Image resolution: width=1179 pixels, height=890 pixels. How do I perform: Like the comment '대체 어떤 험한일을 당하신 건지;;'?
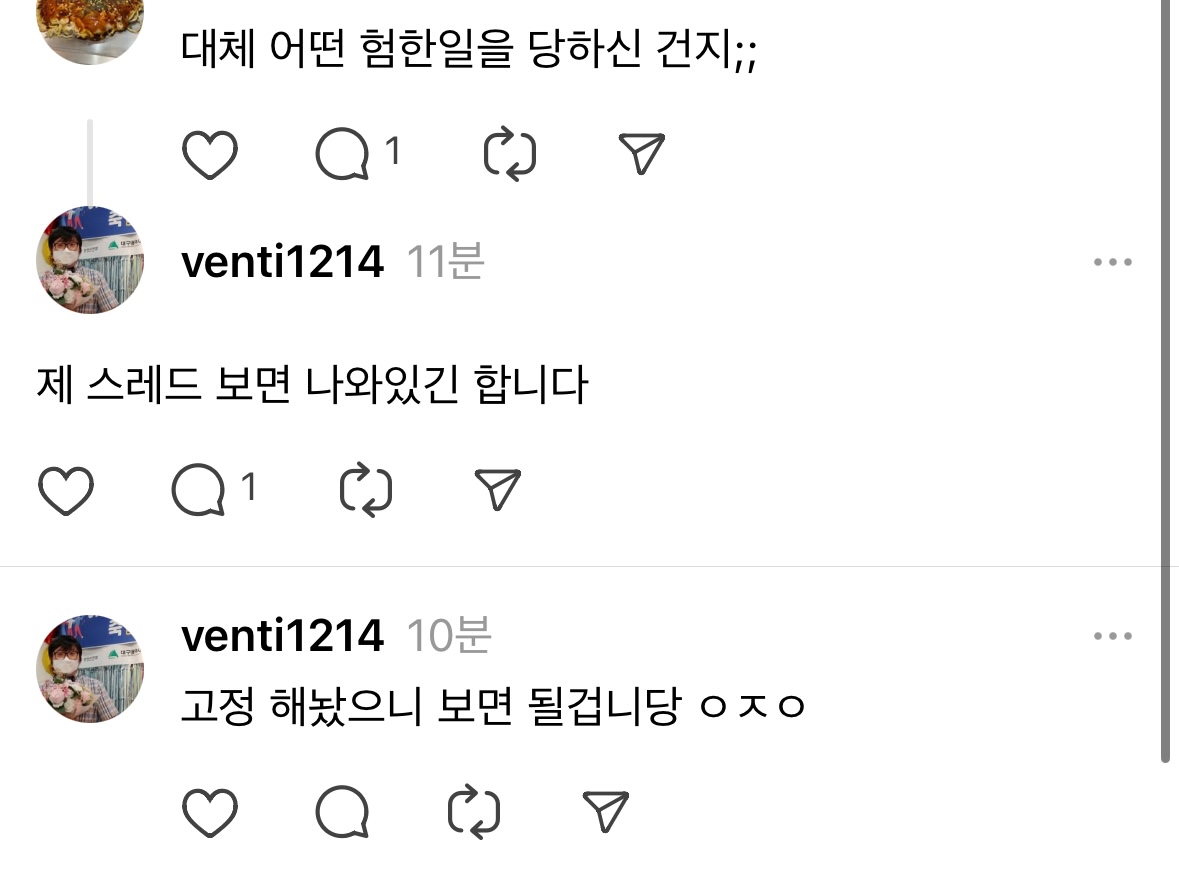point(210,156)
